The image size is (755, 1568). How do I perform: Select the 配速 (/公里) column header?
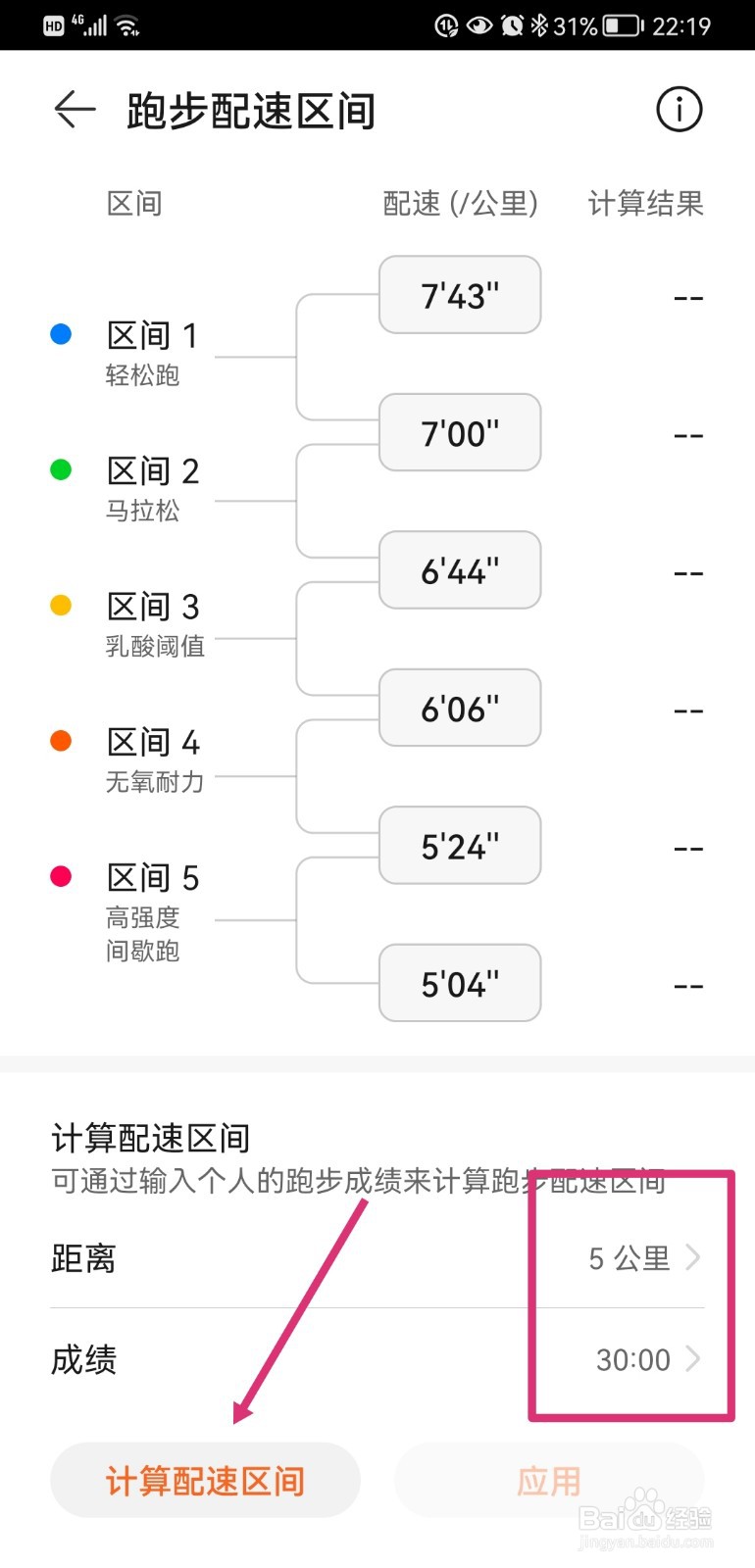coord(461,204)
